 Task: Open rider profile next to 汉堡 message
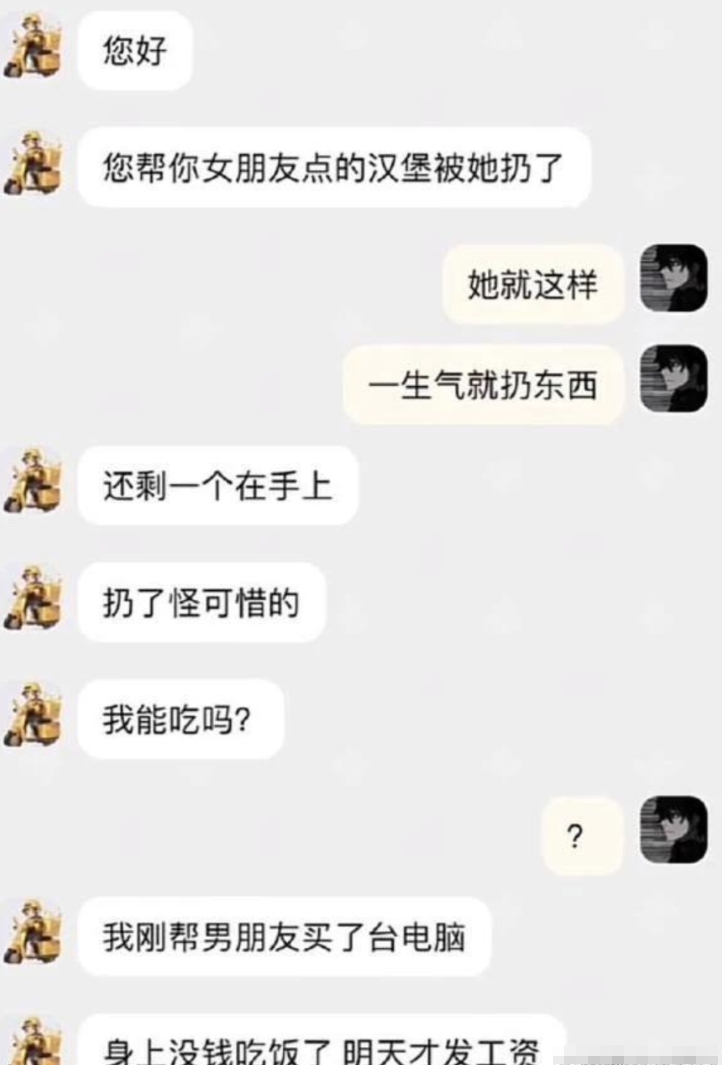(31, 160)
